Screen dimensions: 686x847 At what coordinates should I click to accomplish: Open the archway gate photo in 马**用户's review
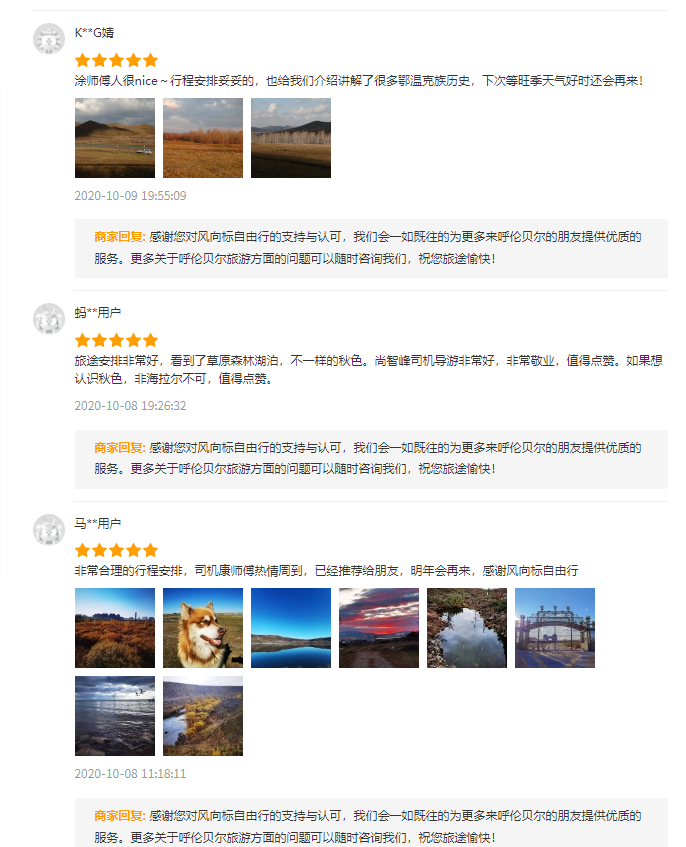(555, 628)
